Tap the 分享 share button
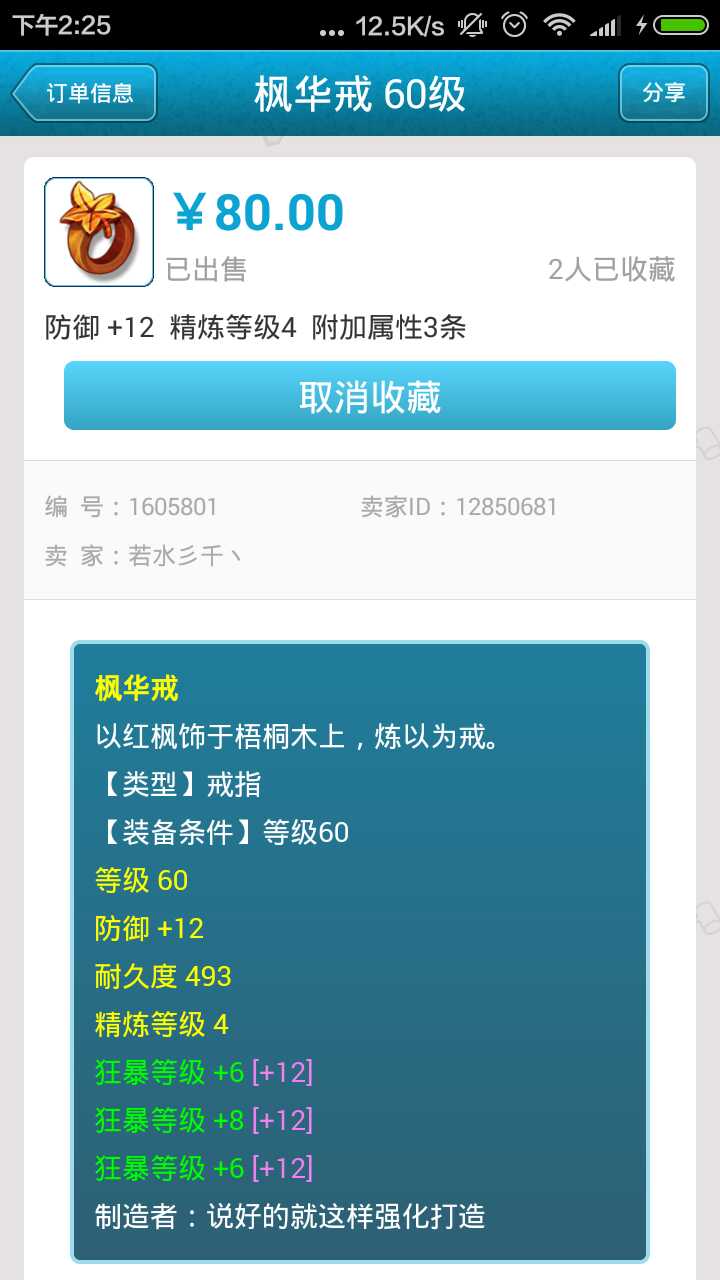 coord(663,93)
